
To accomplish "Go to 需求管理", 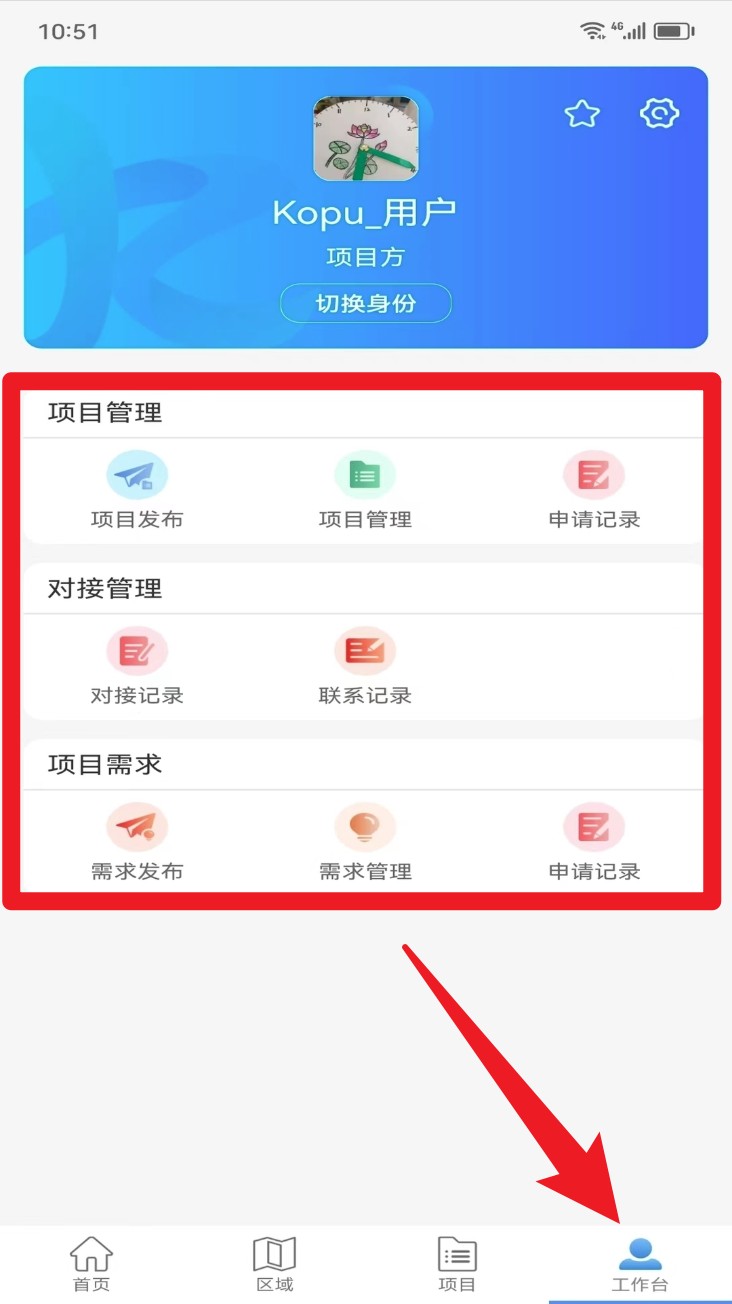I will [x=365, y=841].
